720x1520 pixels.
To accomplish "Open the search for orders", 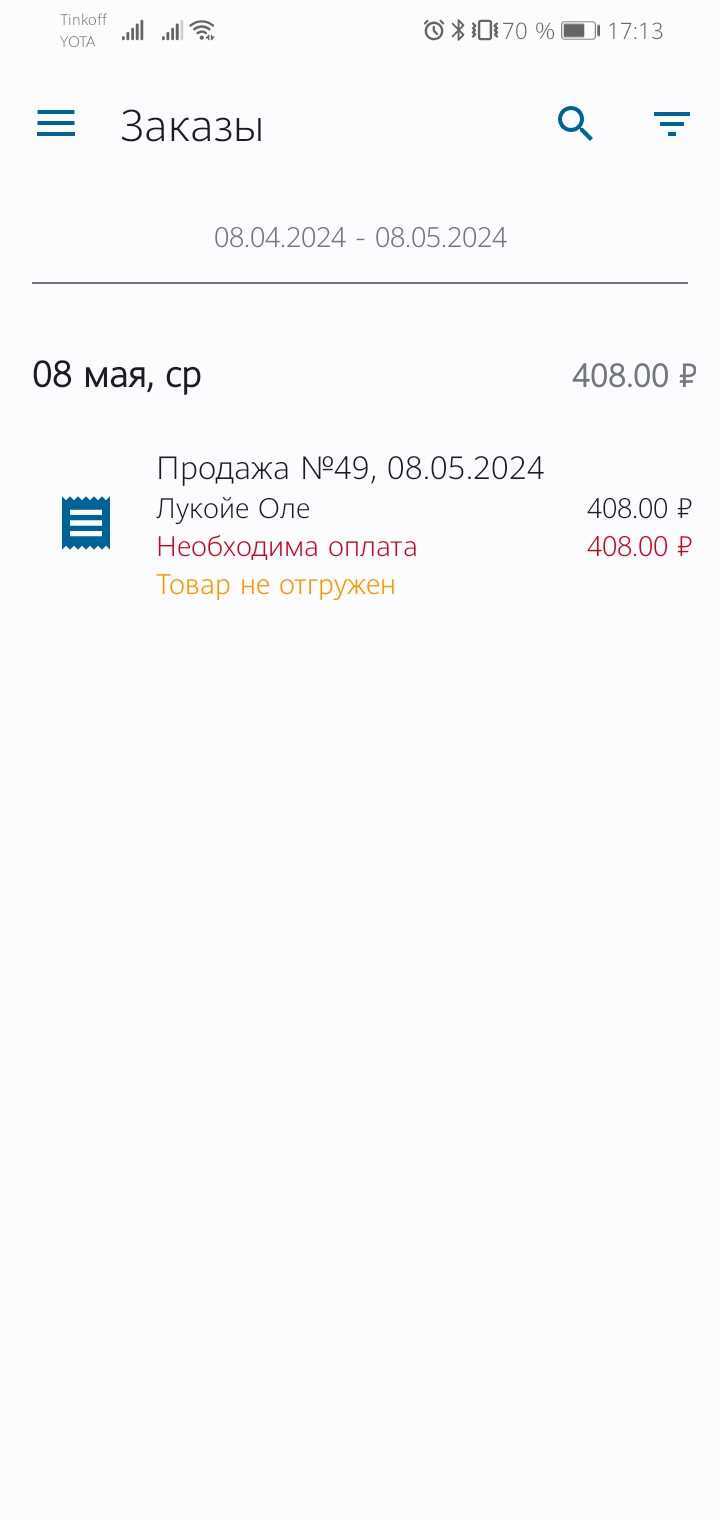I will 575,124.
